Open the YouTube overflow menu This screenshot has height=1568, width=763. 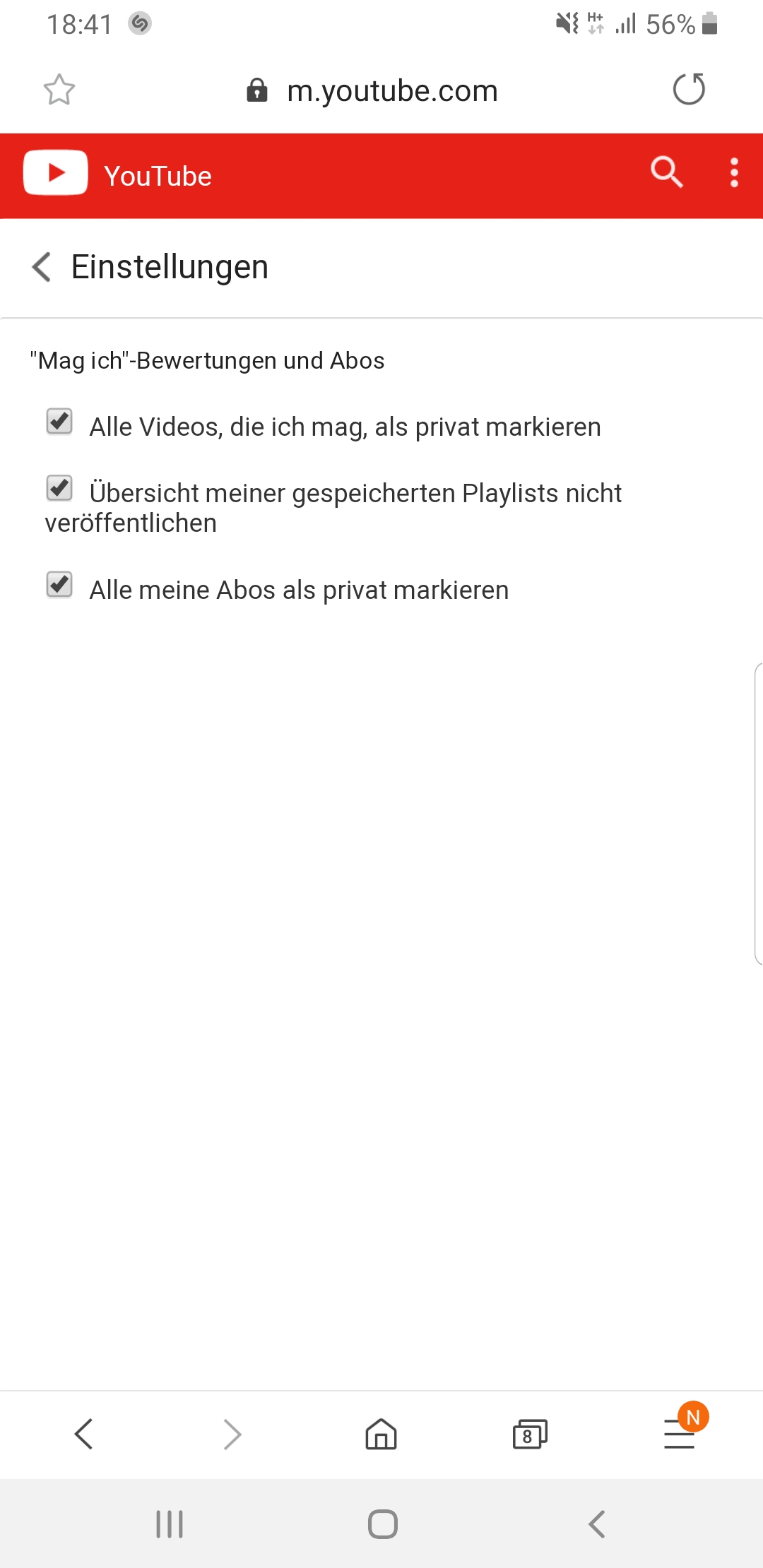coord(734,172)
